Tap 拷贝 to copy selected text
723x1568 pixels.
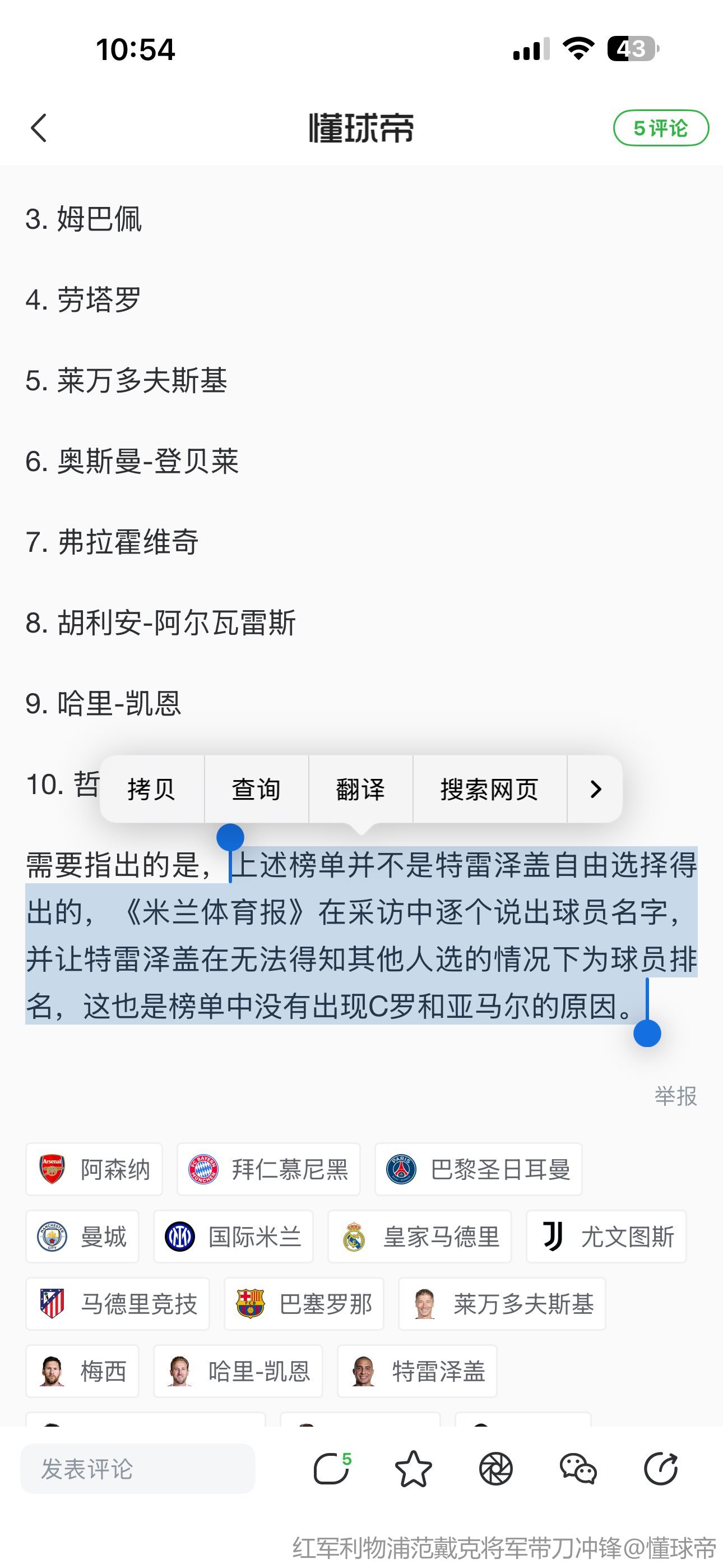[x=151, y=790]
